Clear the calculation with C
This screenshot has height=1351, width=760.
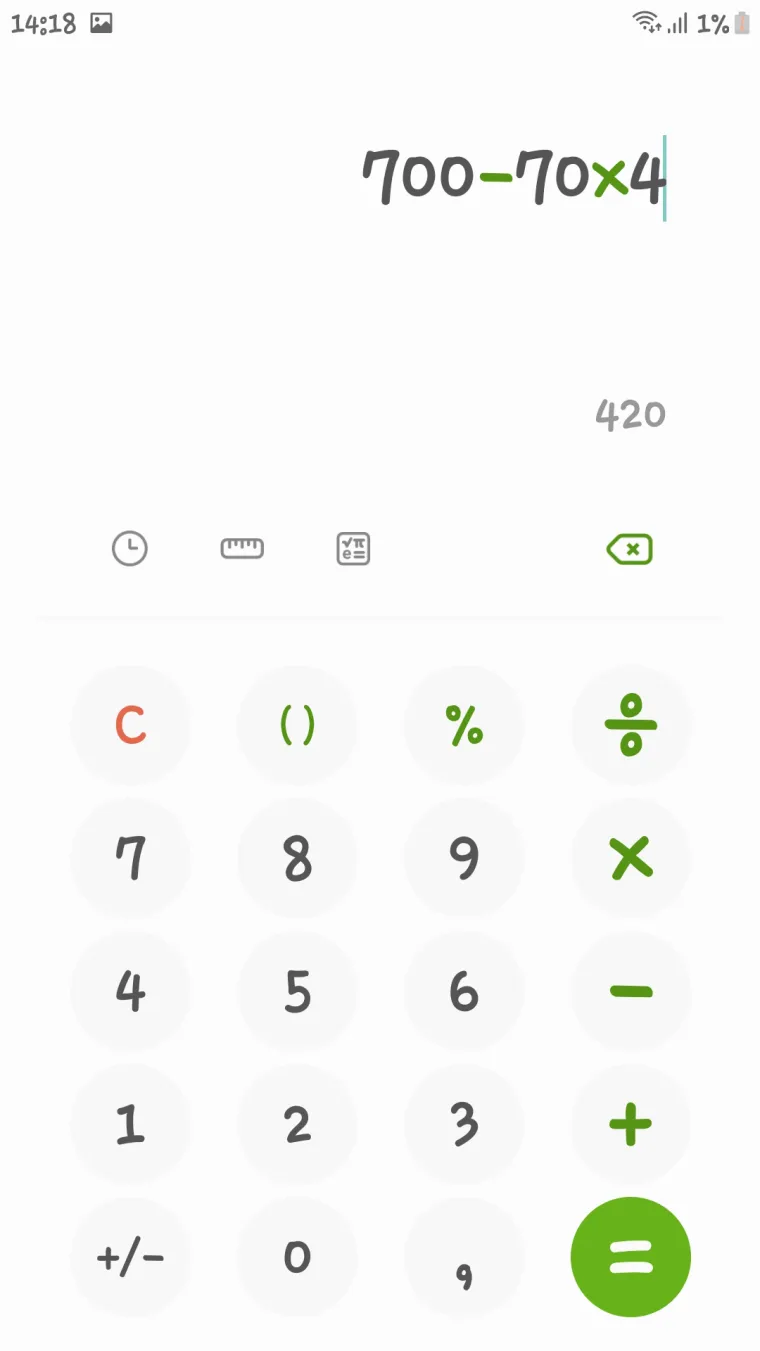click(130, 725)
